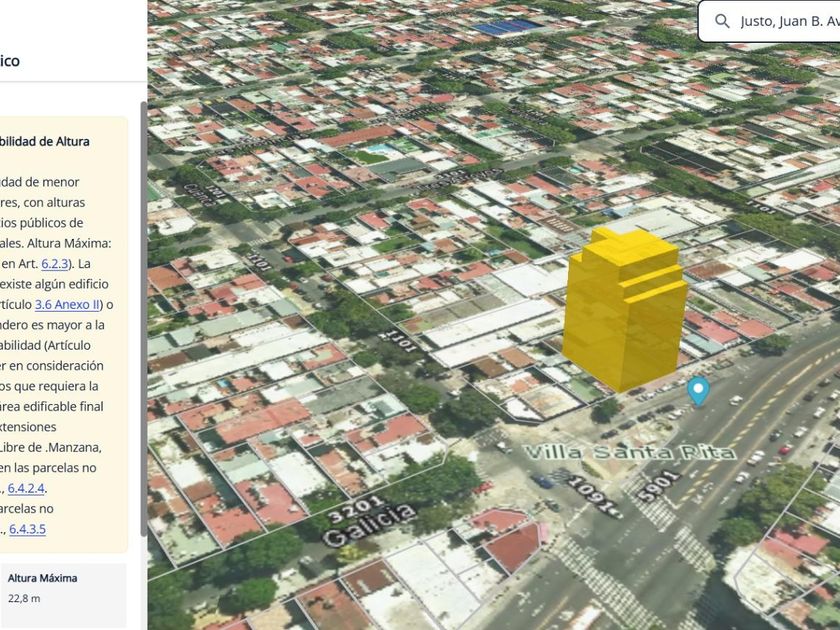
Task: Tap the yellow 3D building volume
Action: 624,309
